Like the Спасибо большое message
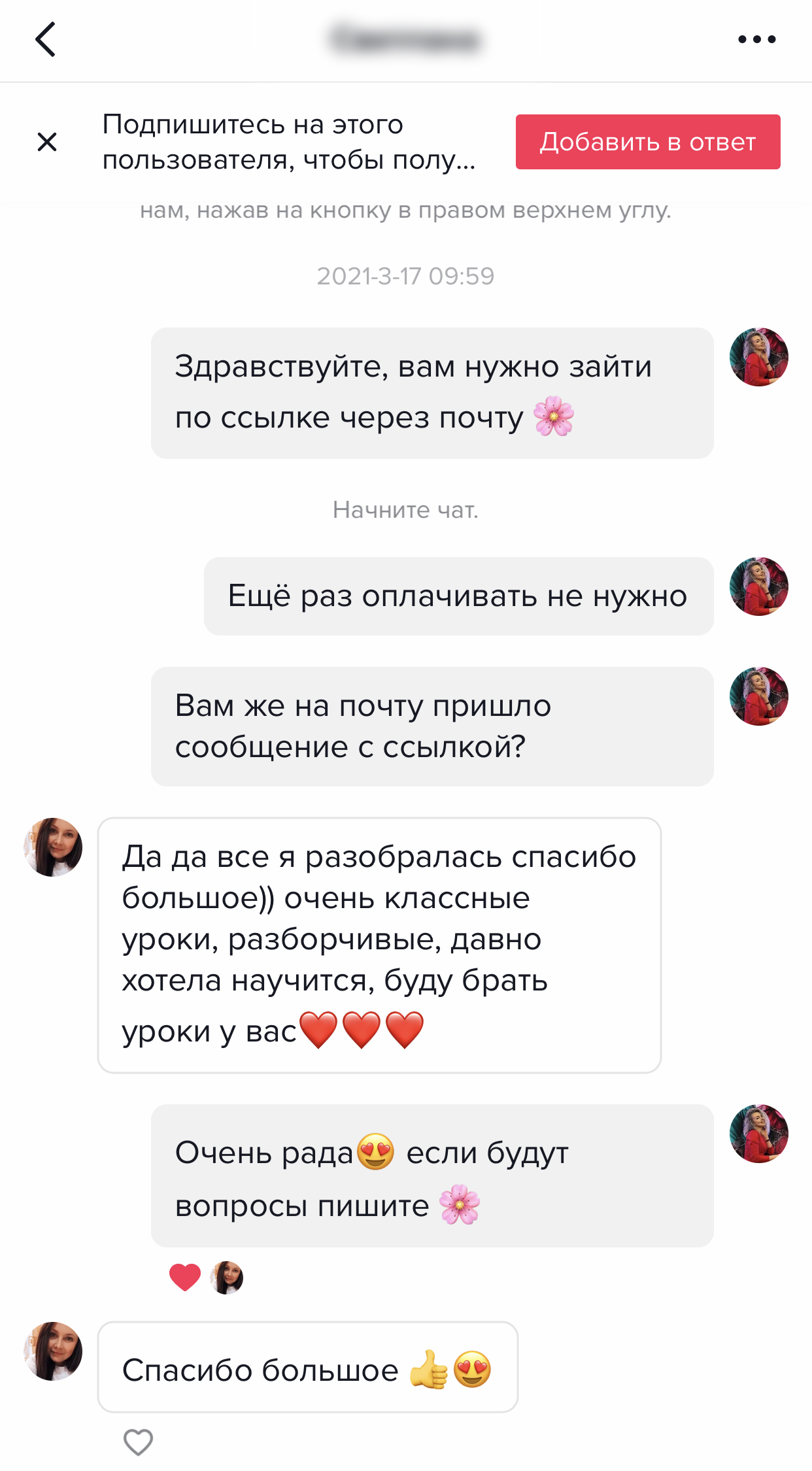The image size is (812, 1471). (138, 1442)
